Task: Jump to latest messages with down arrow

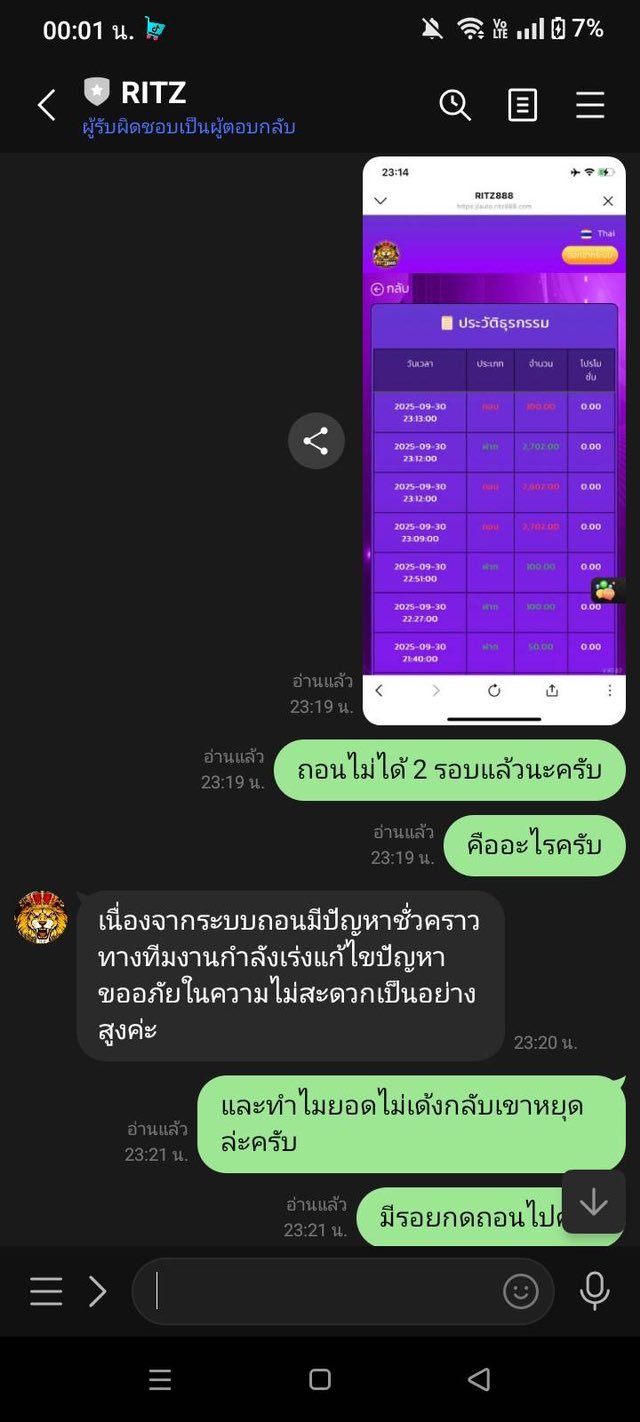Action: coord(594,1202)
